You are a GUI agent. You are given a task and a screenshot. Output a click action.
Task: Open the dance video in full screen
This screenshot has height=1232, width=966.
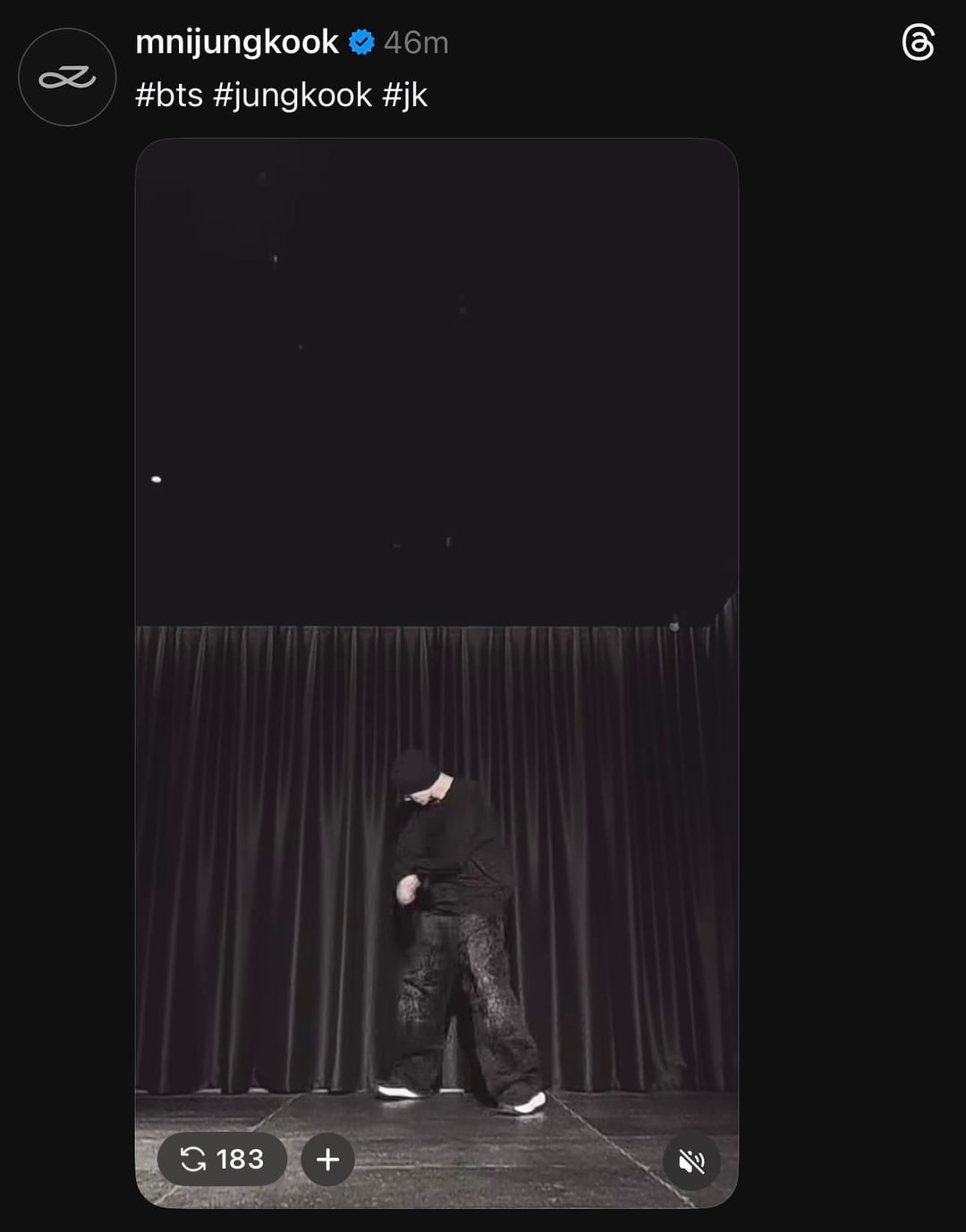click(436, 626)
